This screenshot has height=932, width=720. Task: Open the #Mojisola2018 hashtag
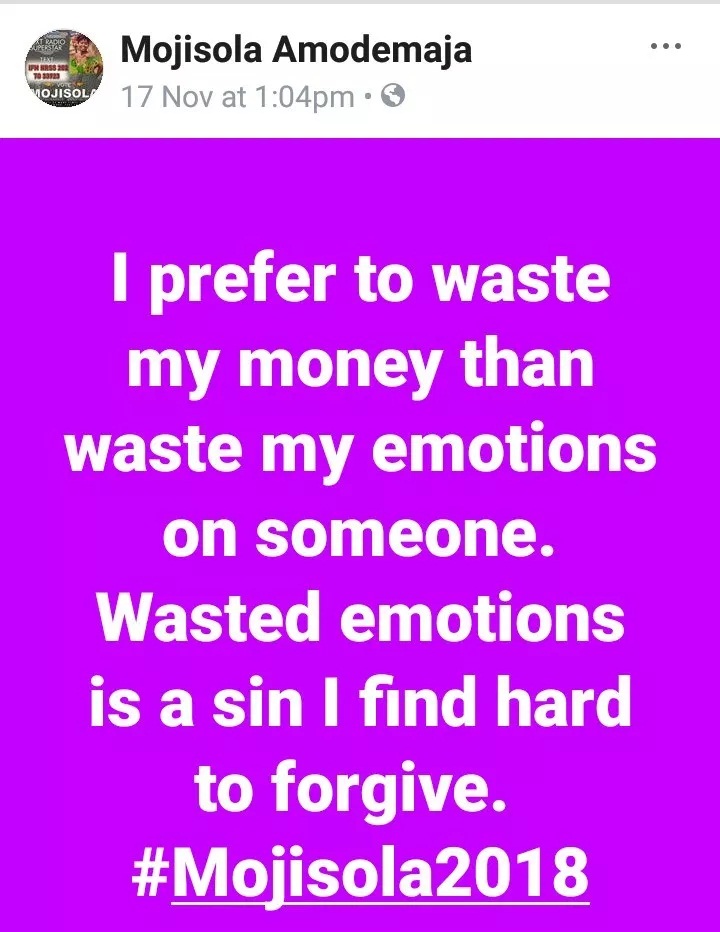359,868
